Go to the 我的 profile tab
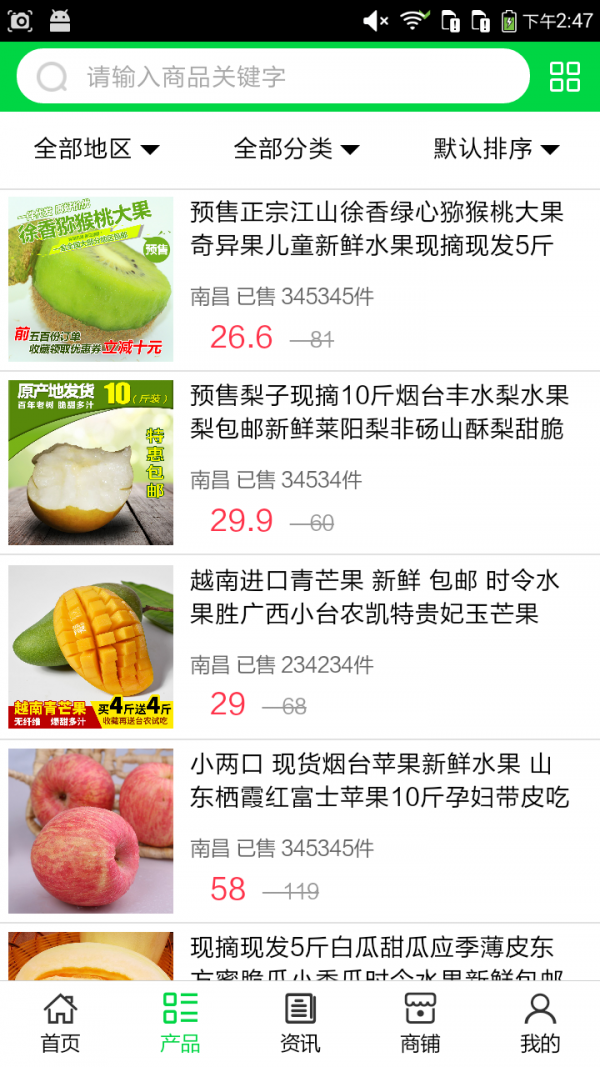Screen dimensions: 600x1067 (540, 1023)
